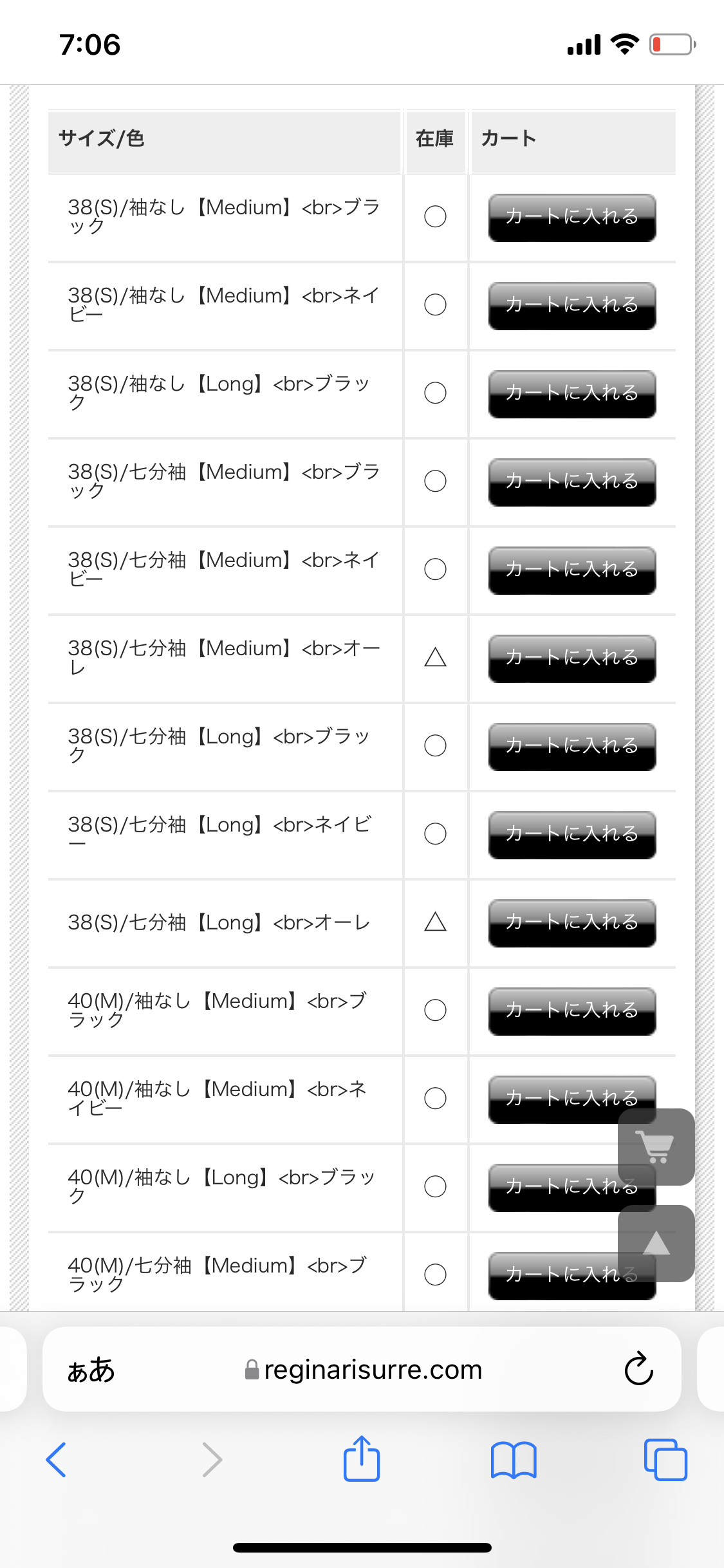Jump back to top with the arrow button
The width and height of the screenshot is (724, 1568).
coord(656,1243)
